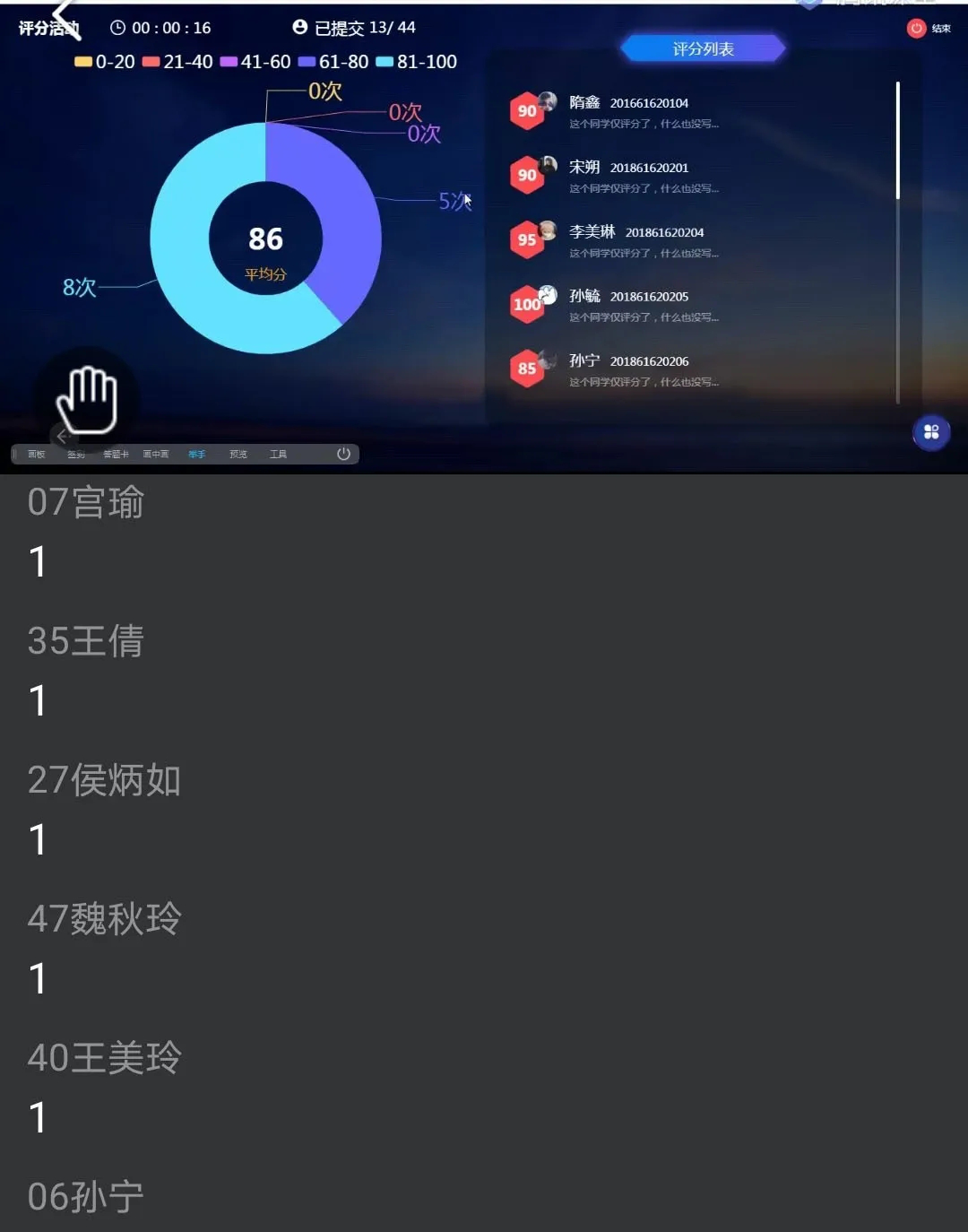Image resolution: width=968 pixels, height=1232 pixels.
Task: Raise your hand in the live class
Action: click(86, 399)
